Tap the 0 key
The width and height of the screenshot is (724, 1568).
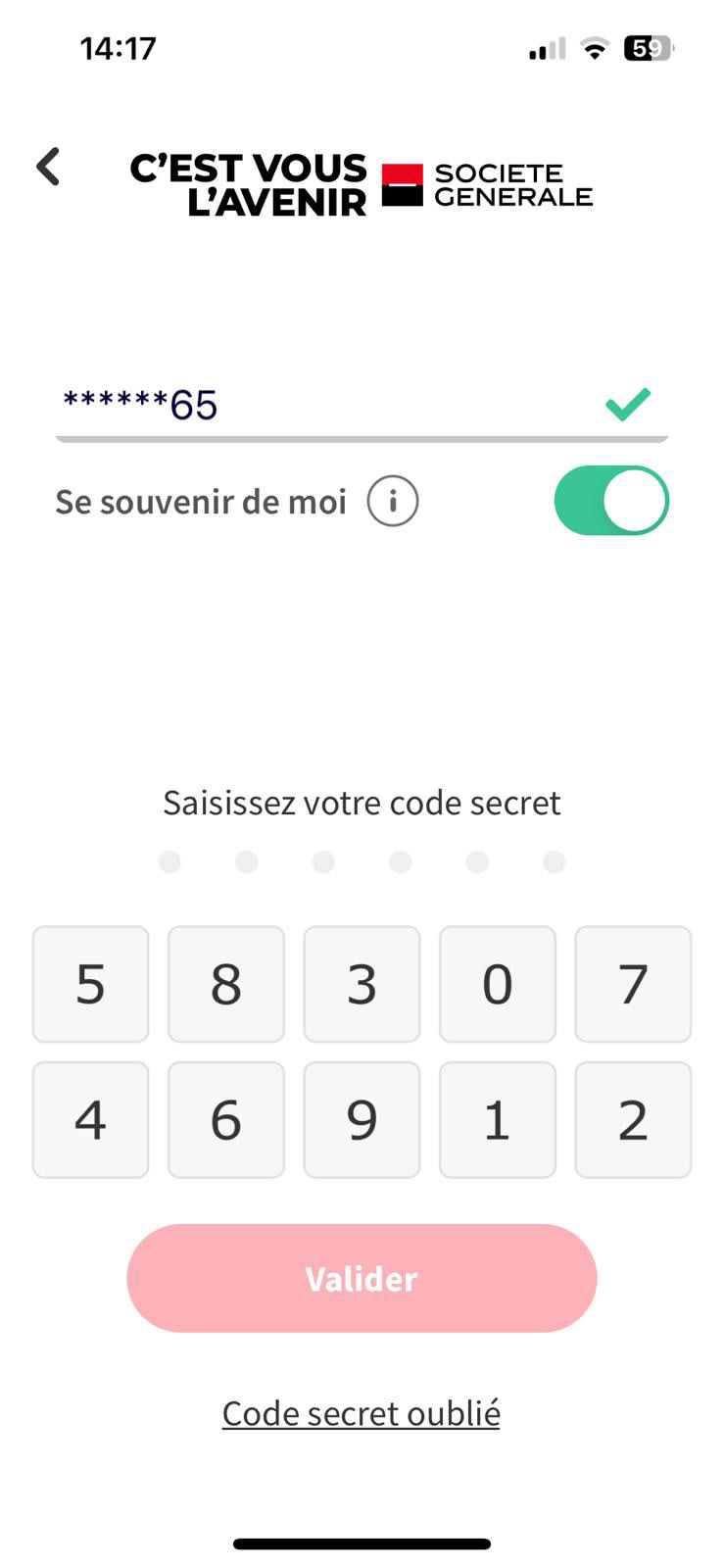coord(498,984)
